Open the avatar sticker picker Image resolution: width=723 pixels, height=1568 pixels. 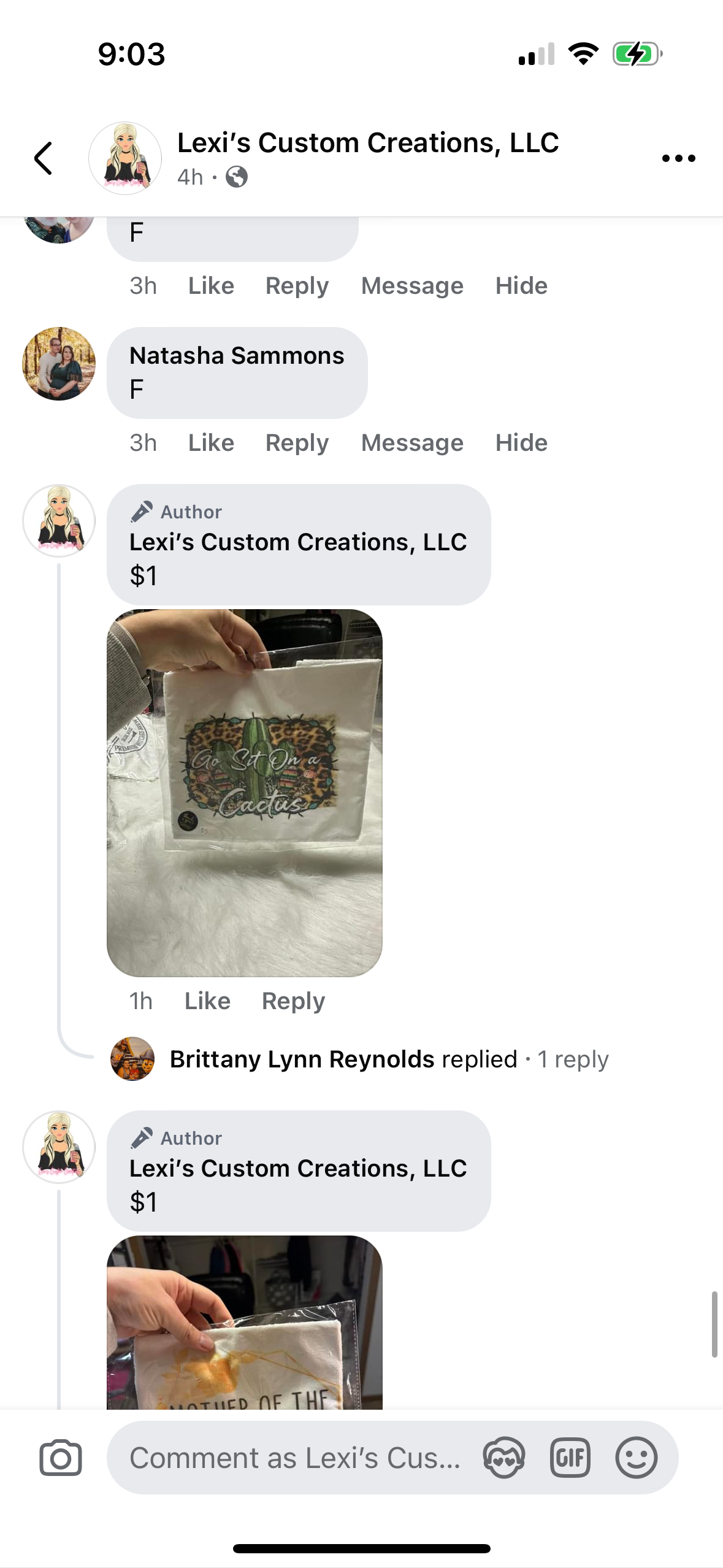503,1458
